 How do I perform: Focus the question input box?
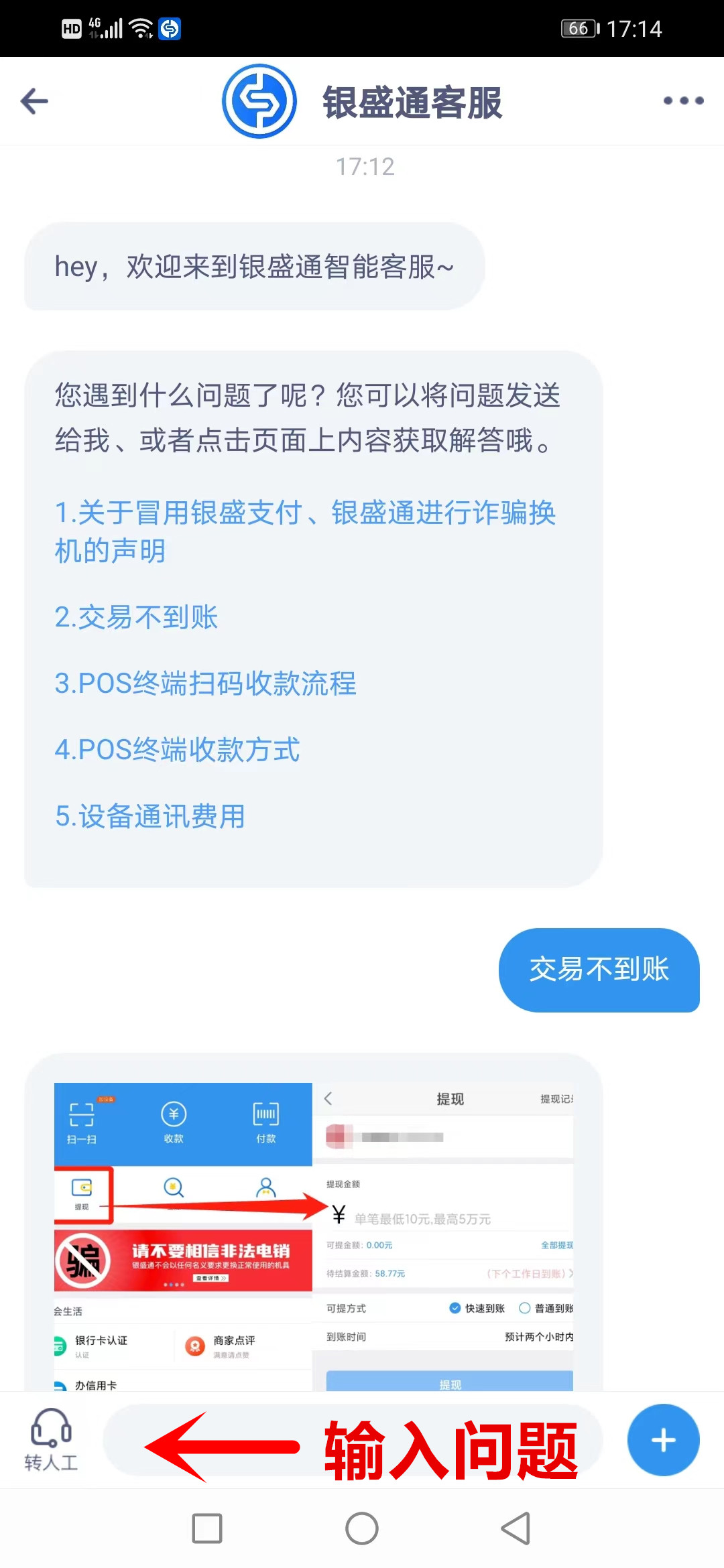click(352, 1441)
